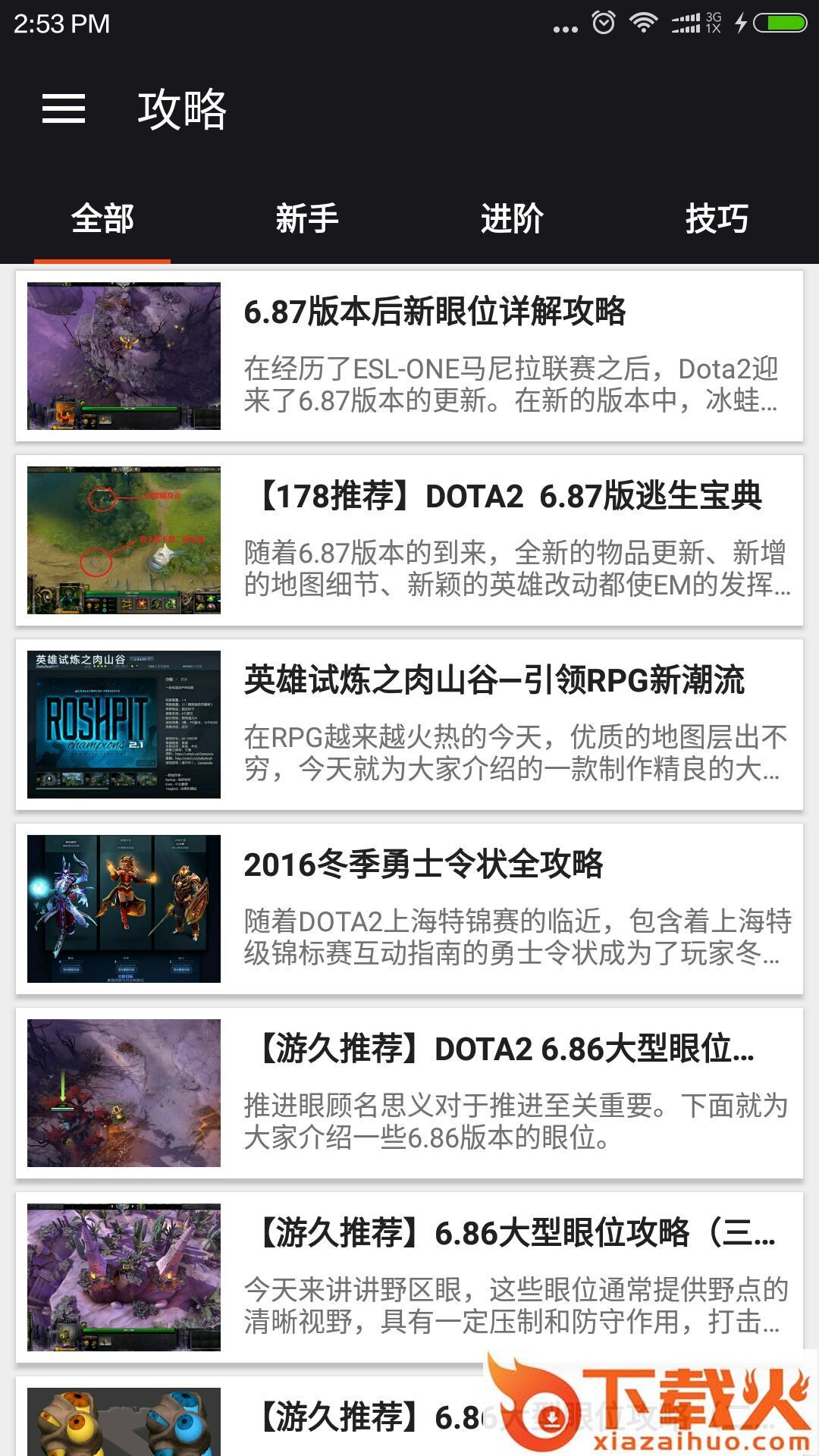Switch to the 新手 tab

point(307,218)
